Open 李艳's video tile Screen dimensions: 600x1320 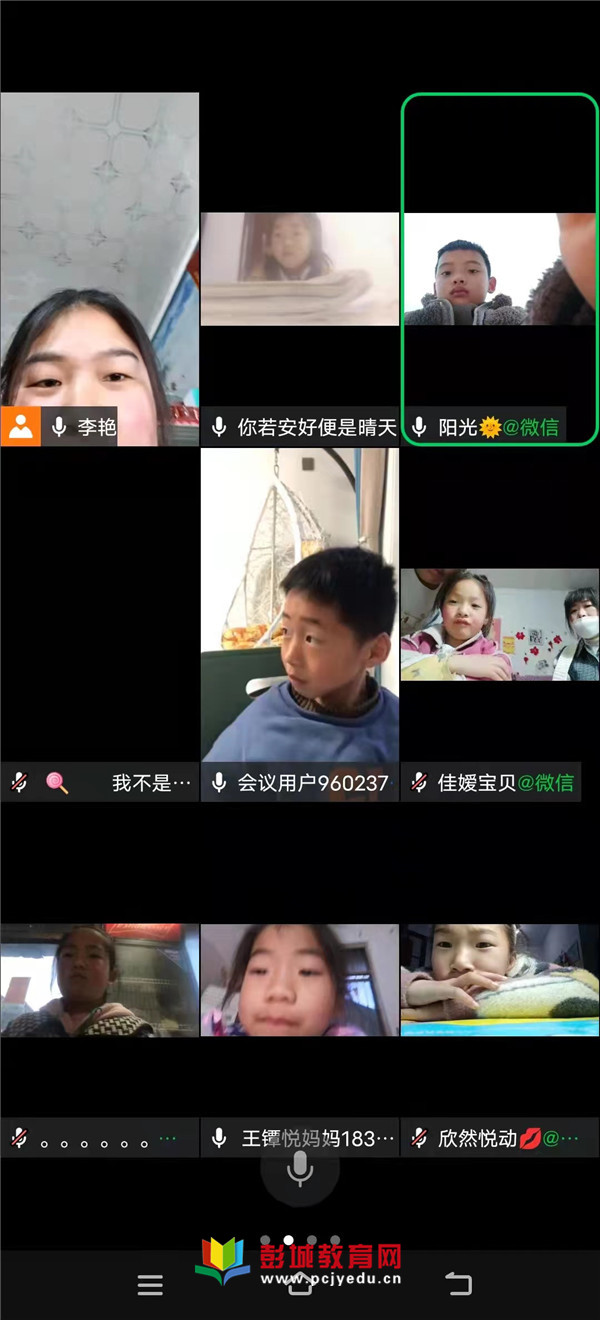click(x=99, y=270)
